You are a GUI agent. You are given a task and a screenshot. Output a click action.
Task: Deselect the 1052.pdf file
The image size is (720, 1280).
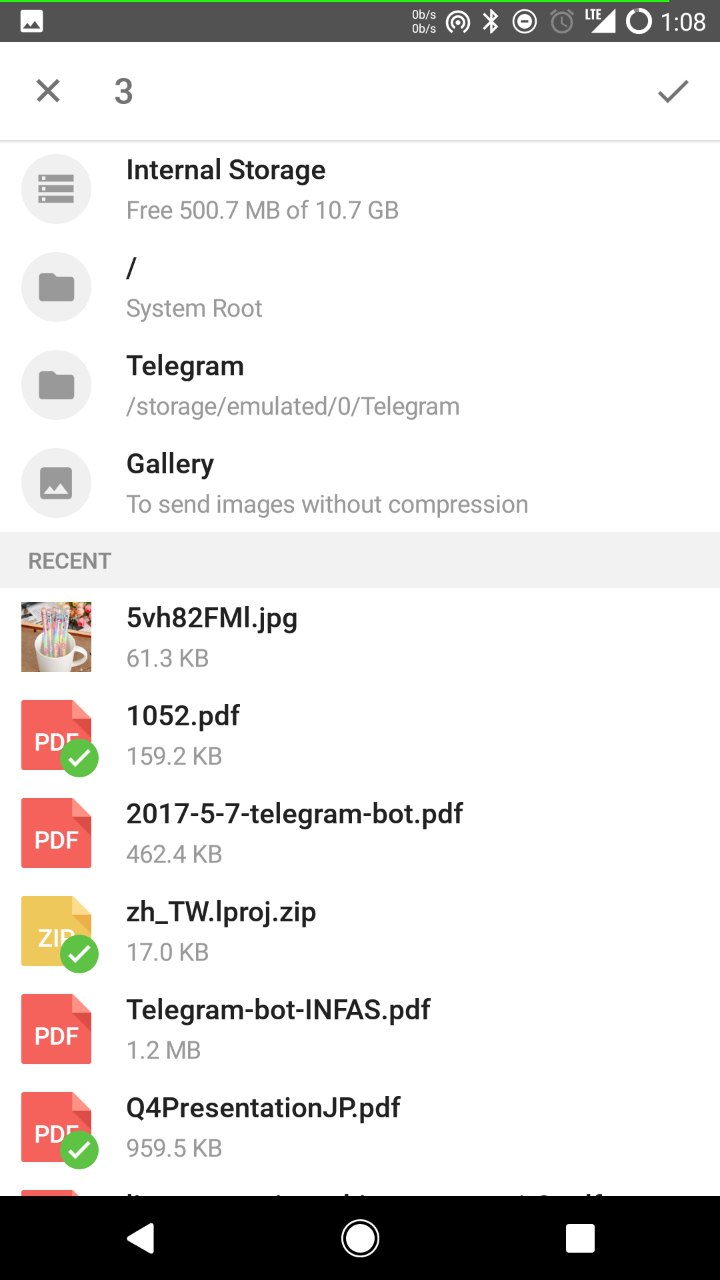click(x=360, y=735)
